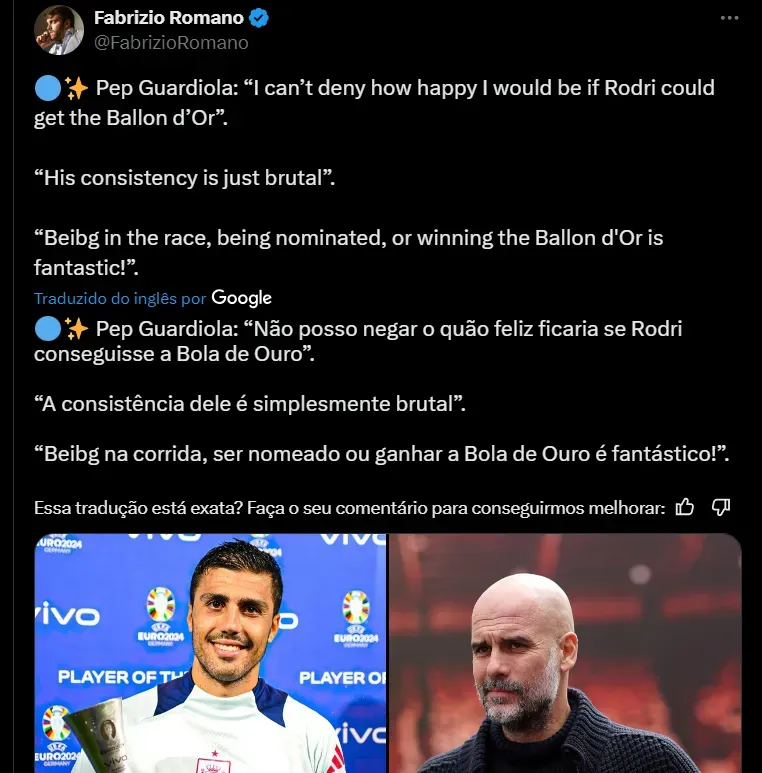Open Fabrizio Romano's profile picture
The width and height of the screenshot is (762, 773).
(x=57, y=30)
